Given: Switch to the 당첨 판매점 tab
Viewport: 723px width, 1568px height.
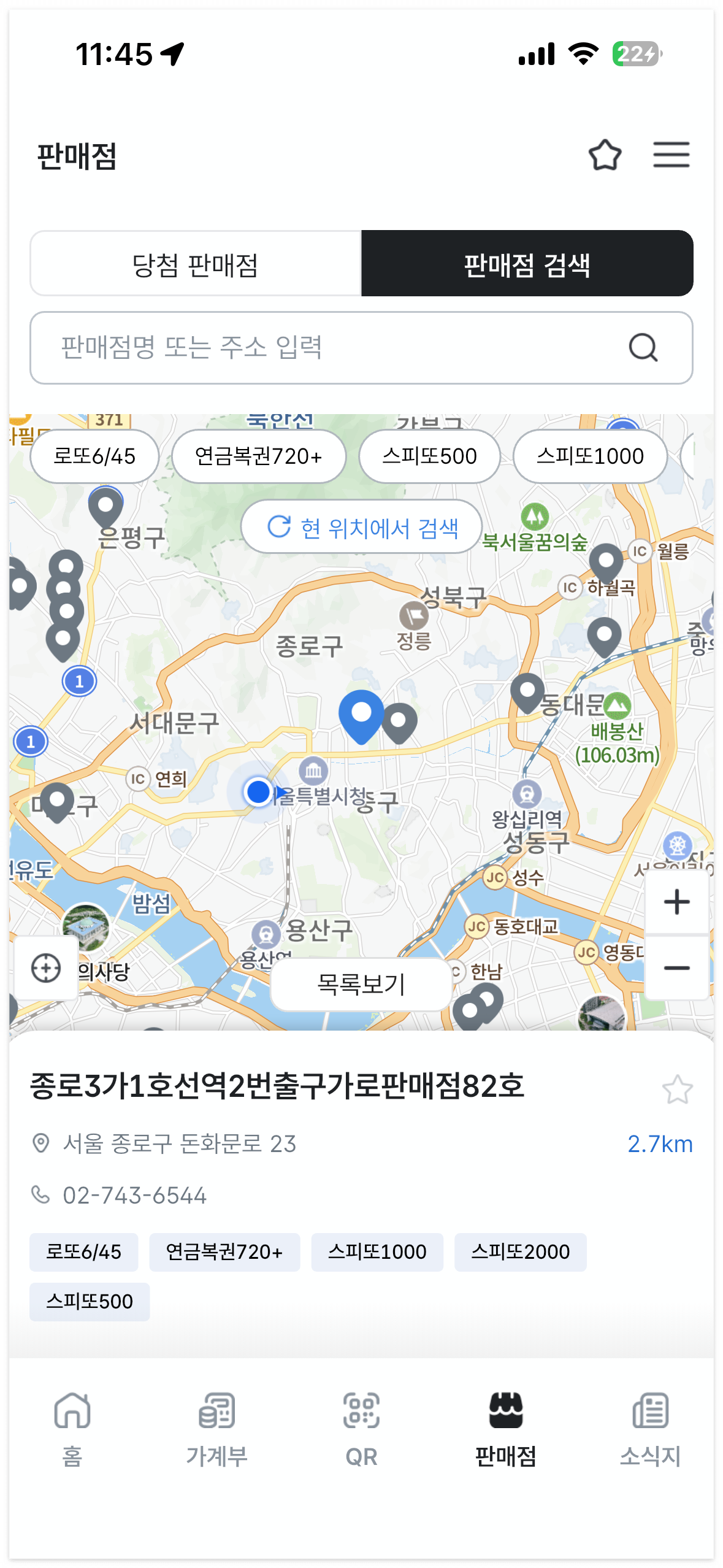Looking at the screenshot, I should pos(196,264).
